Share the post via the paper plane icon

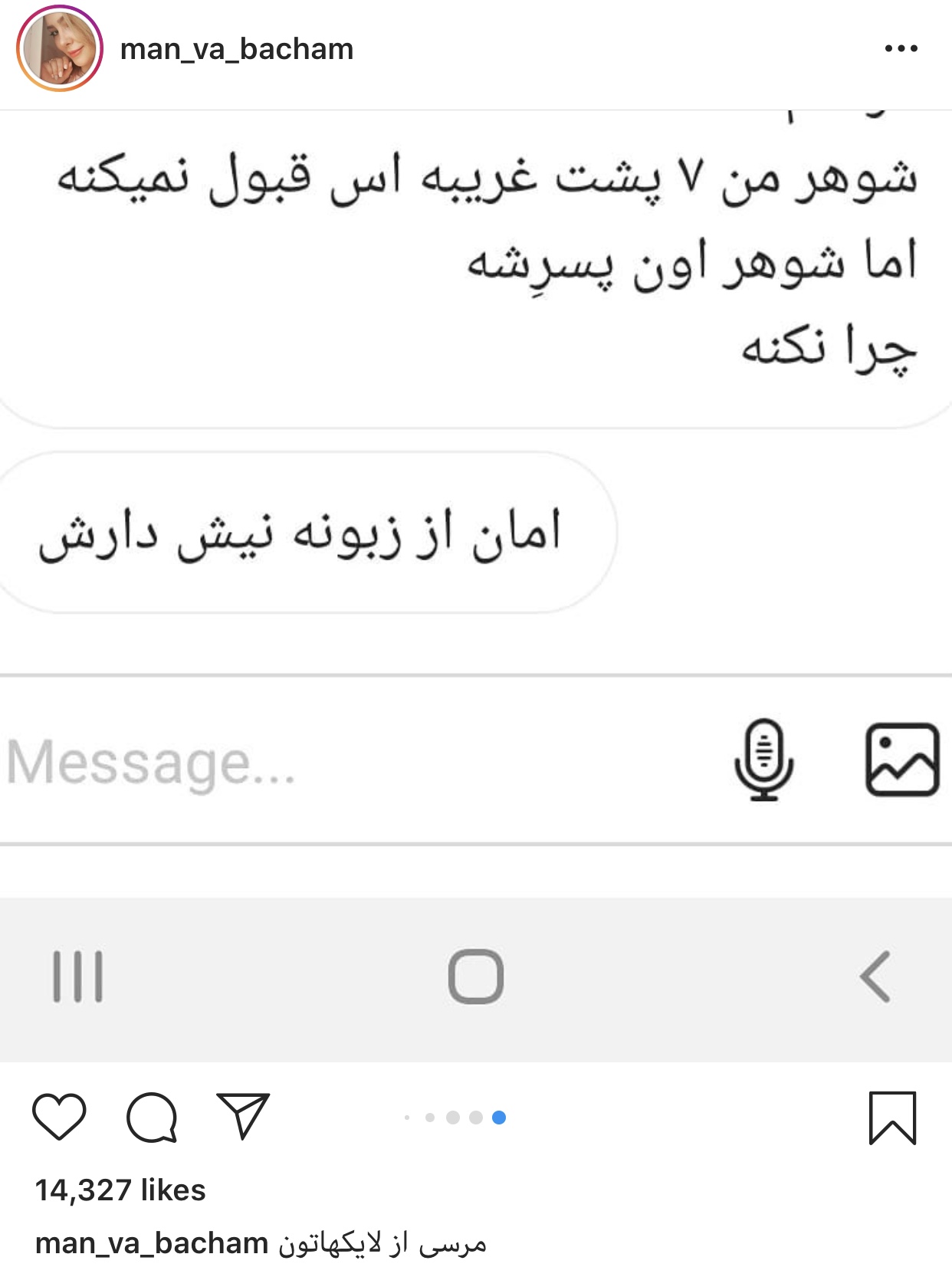click(x=243, y=1116)
